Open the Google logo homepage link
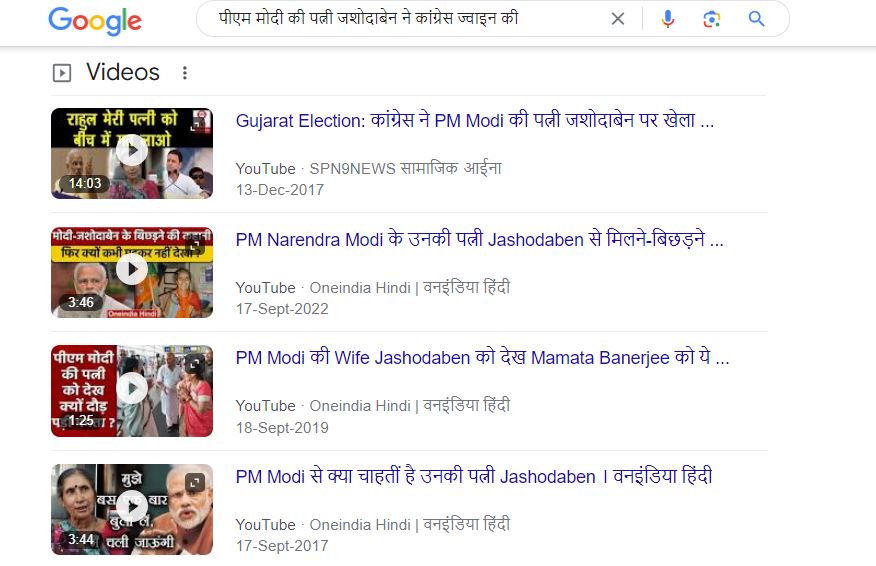 [x=95, y=20]
